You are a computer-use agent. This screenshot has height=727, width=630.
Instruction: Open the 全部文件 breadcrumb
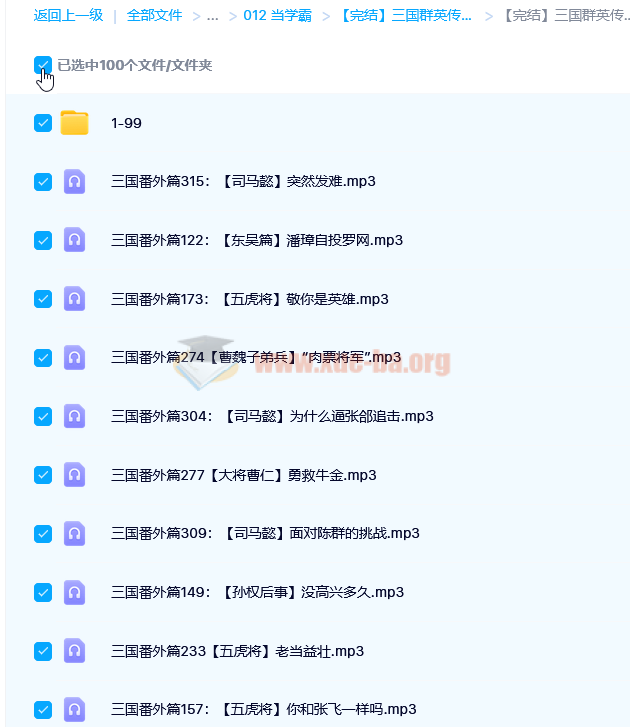click(154, 15)
